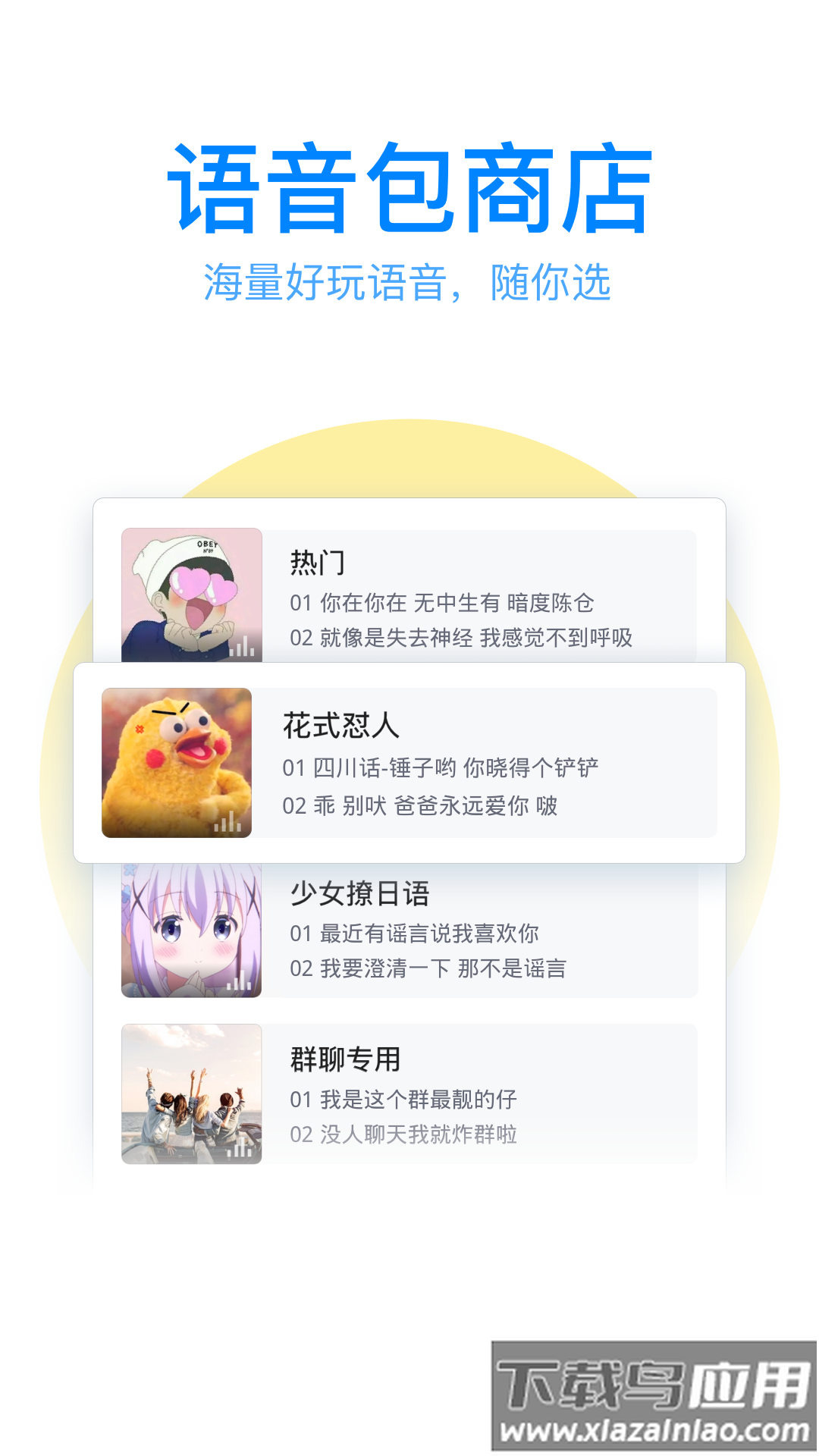Open the 热门 voice pack thumbnail
The width and height of the screenshot is (819, 1456).
(x=191, y=591)
